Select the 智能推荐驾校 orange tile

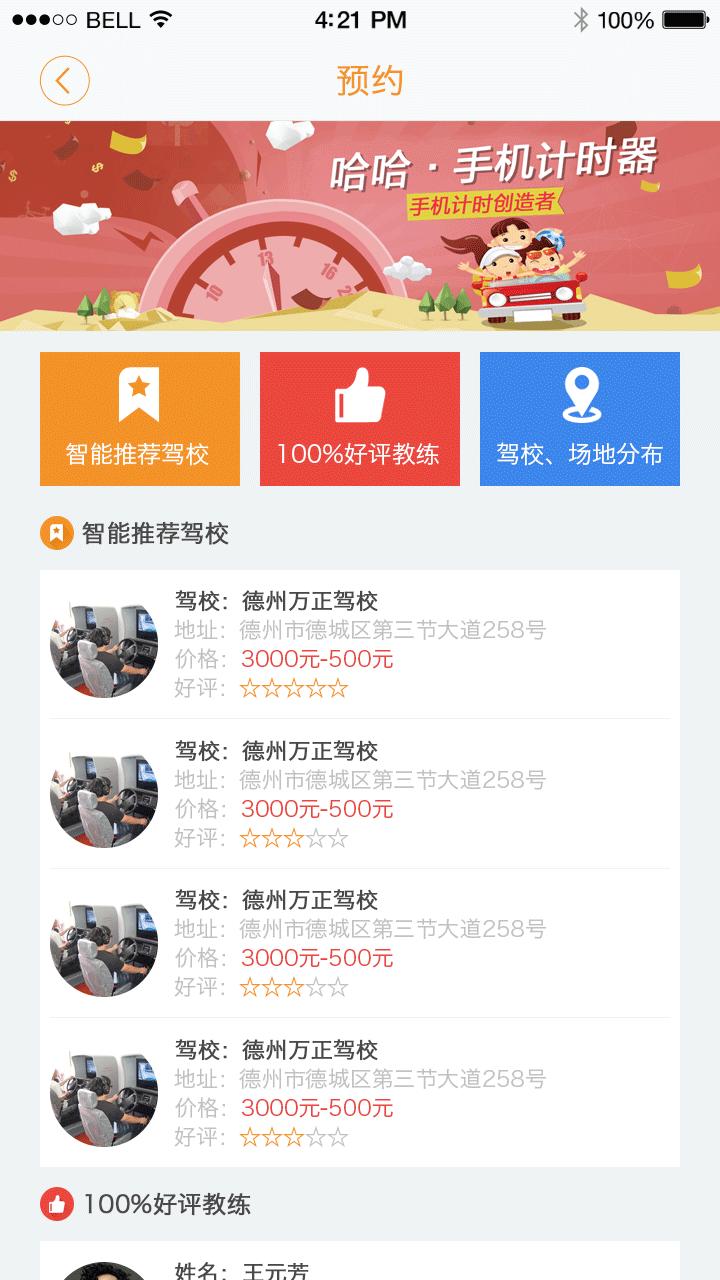coord(140,419)
